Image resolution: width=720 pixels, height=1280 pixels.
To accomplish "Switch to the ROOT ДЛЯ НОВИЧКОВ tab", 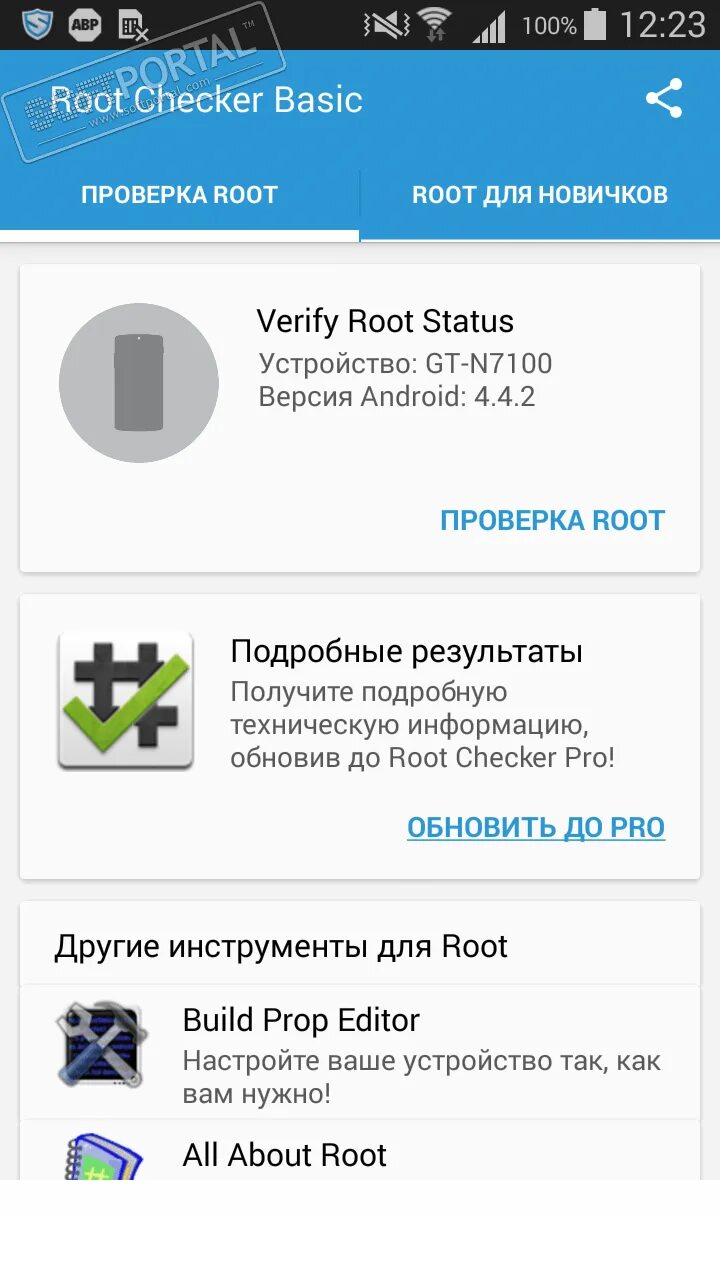I will tap(540, 195).
